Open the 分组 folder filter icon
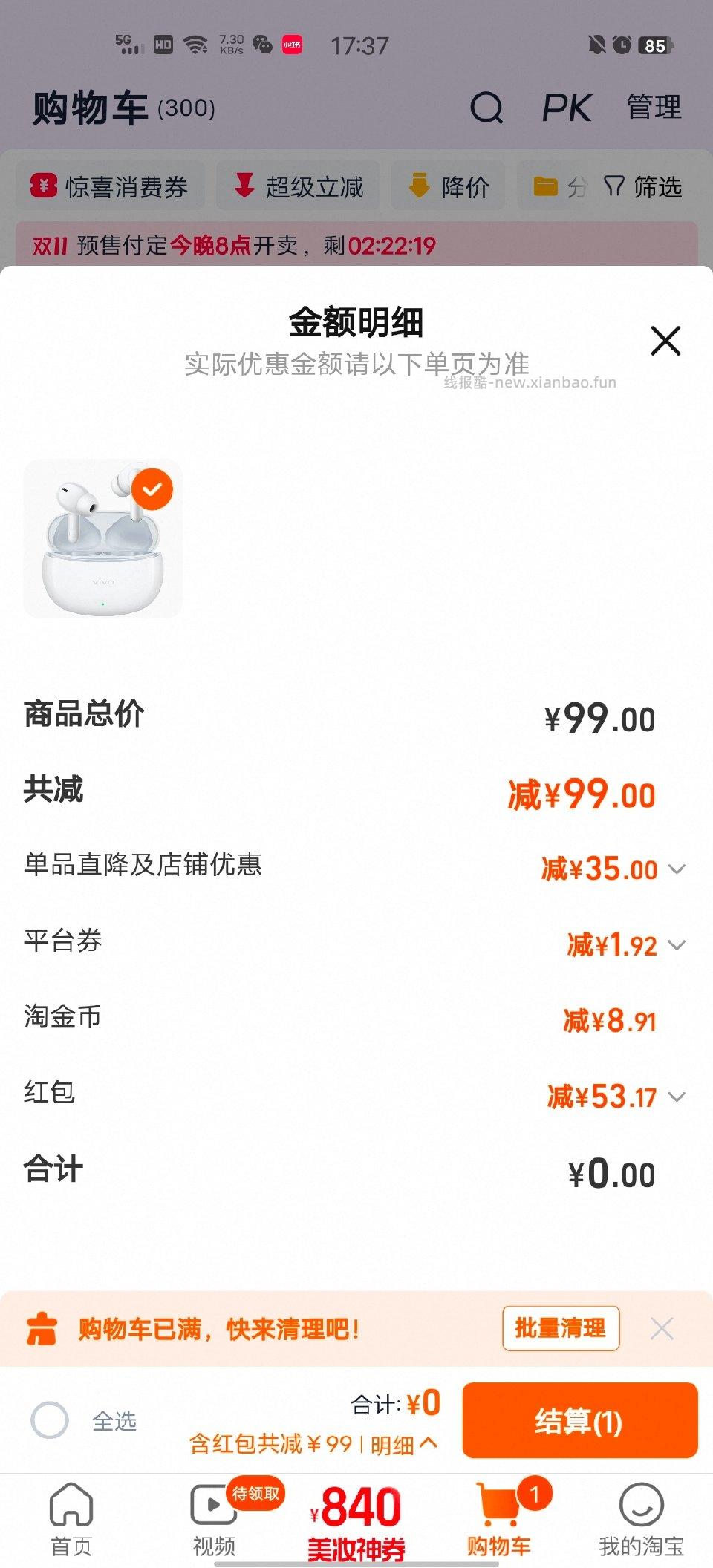713x1568 pixels. coord(546,186)
